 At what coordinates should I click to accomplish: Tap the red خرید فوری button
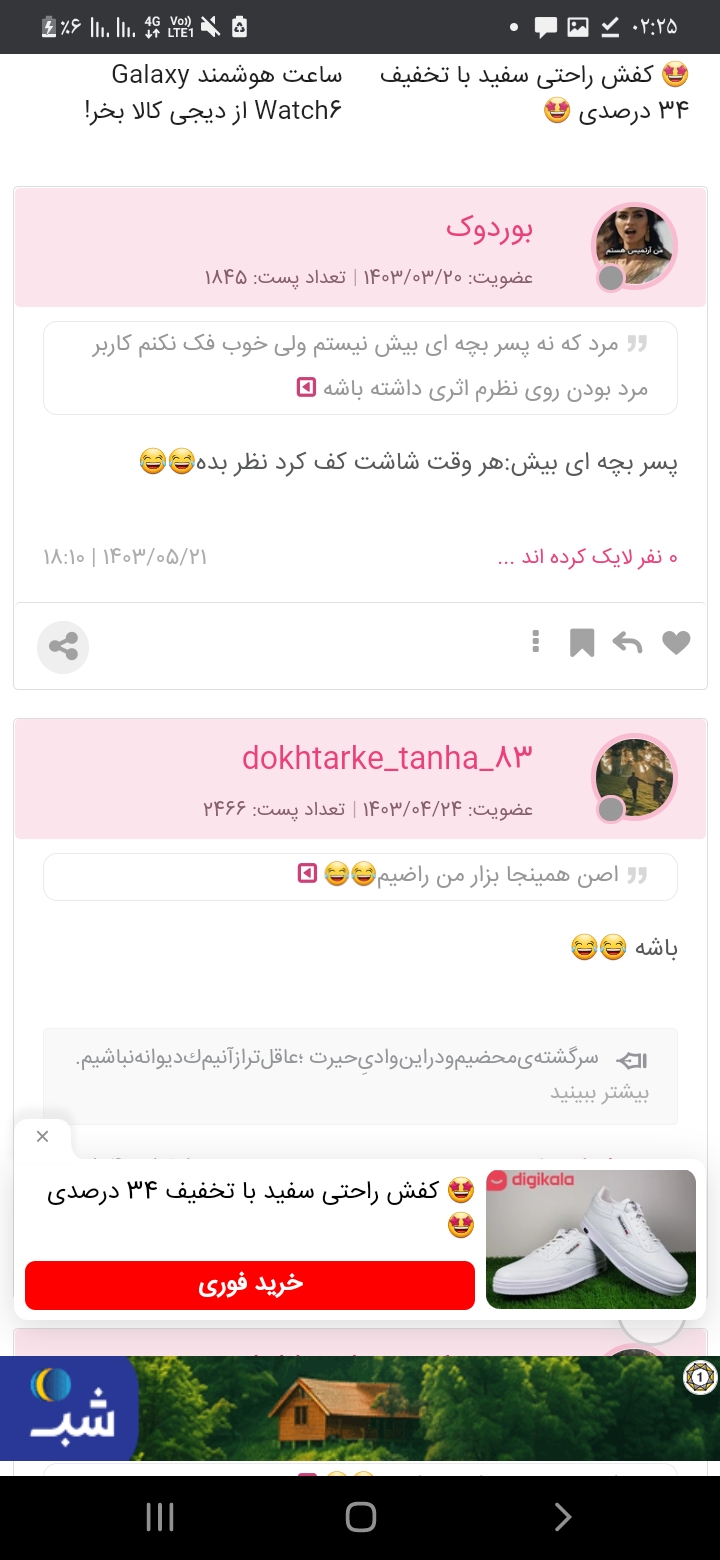tap(250, 1284)
